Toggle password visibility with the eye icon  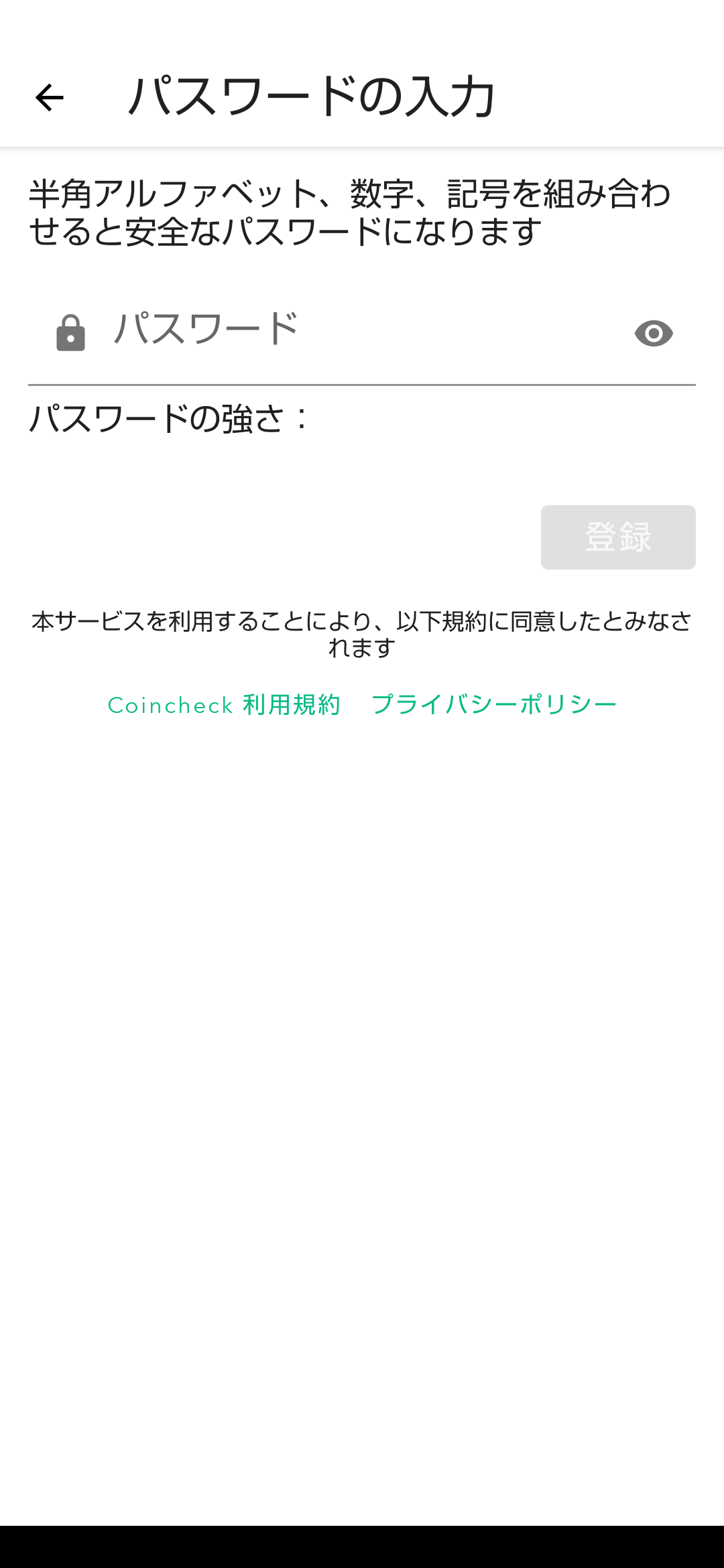click(654, 333)
